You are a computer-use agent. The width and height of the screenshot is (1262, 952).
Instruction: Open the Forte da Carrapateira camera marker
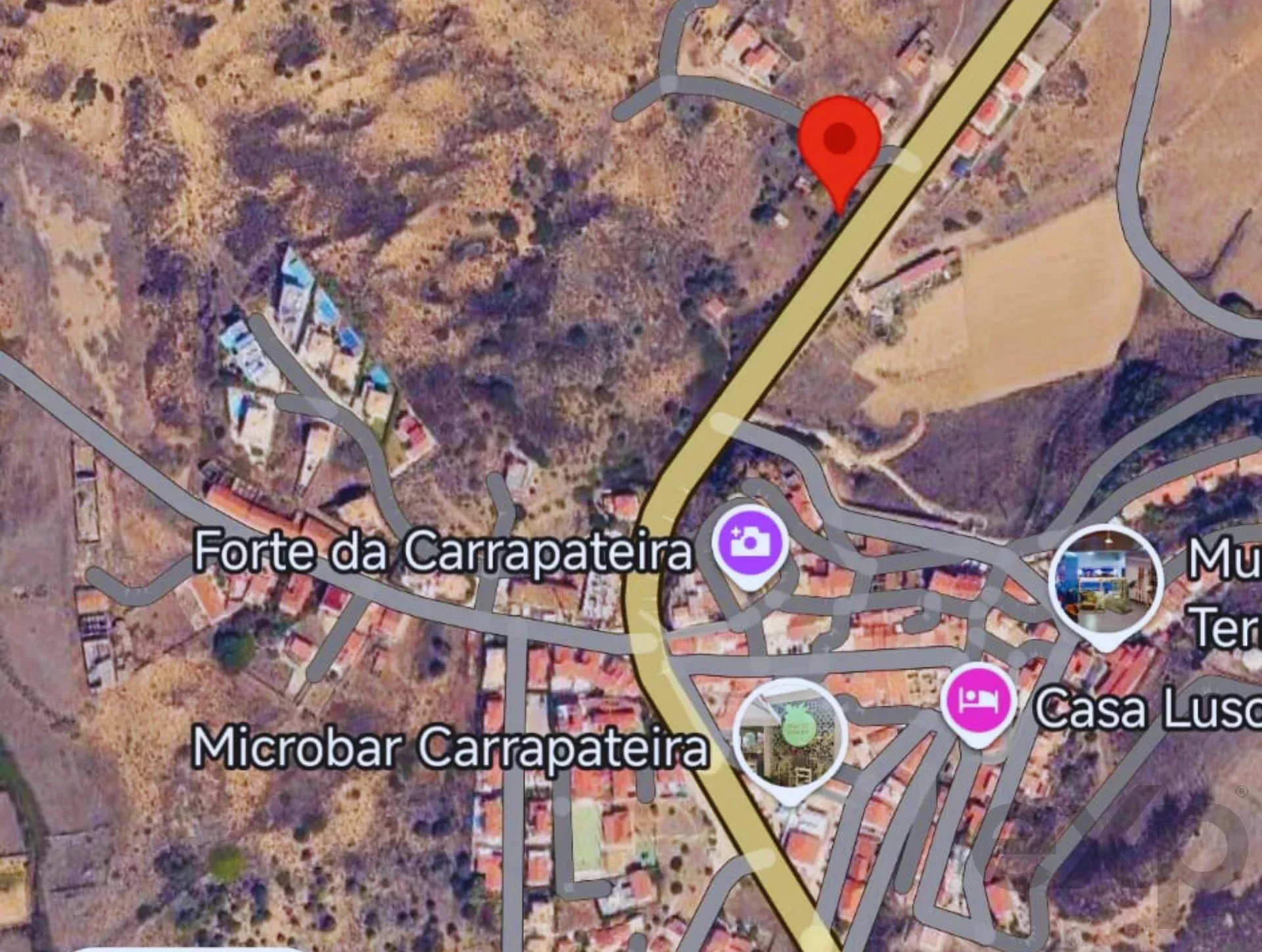(x=750, y=545)
